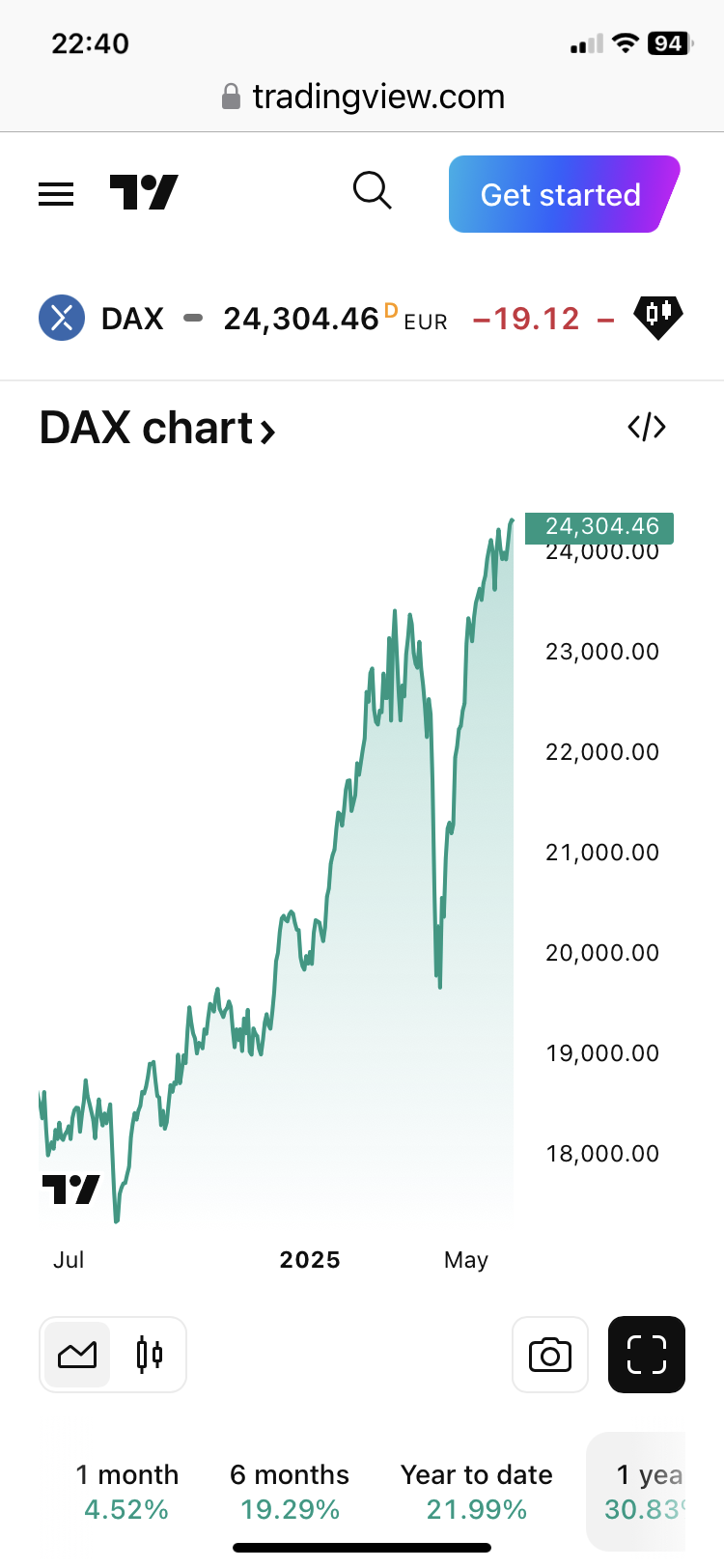Open the hamburger menu
This screenshot has height=1568, width=724.
pos(56,194)
